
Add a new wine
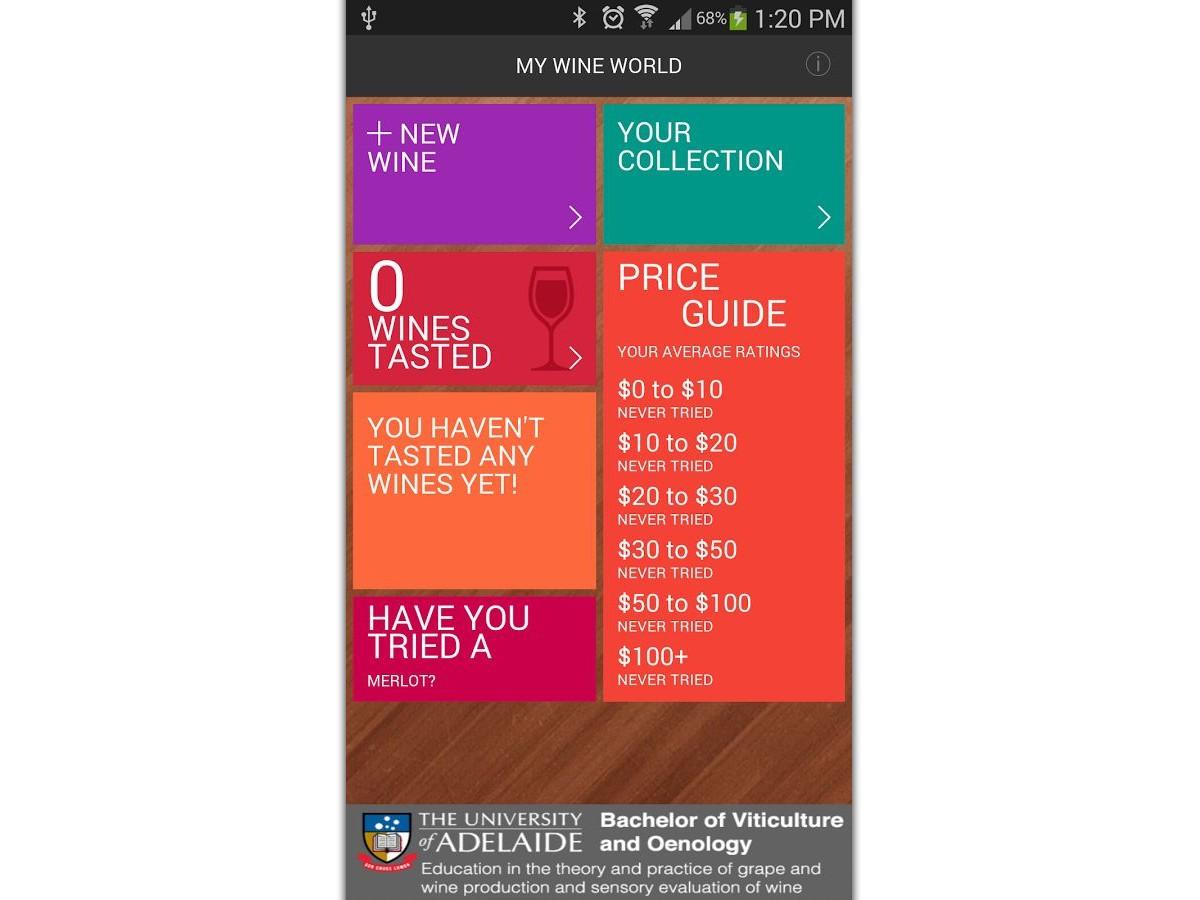pos(474,174)
